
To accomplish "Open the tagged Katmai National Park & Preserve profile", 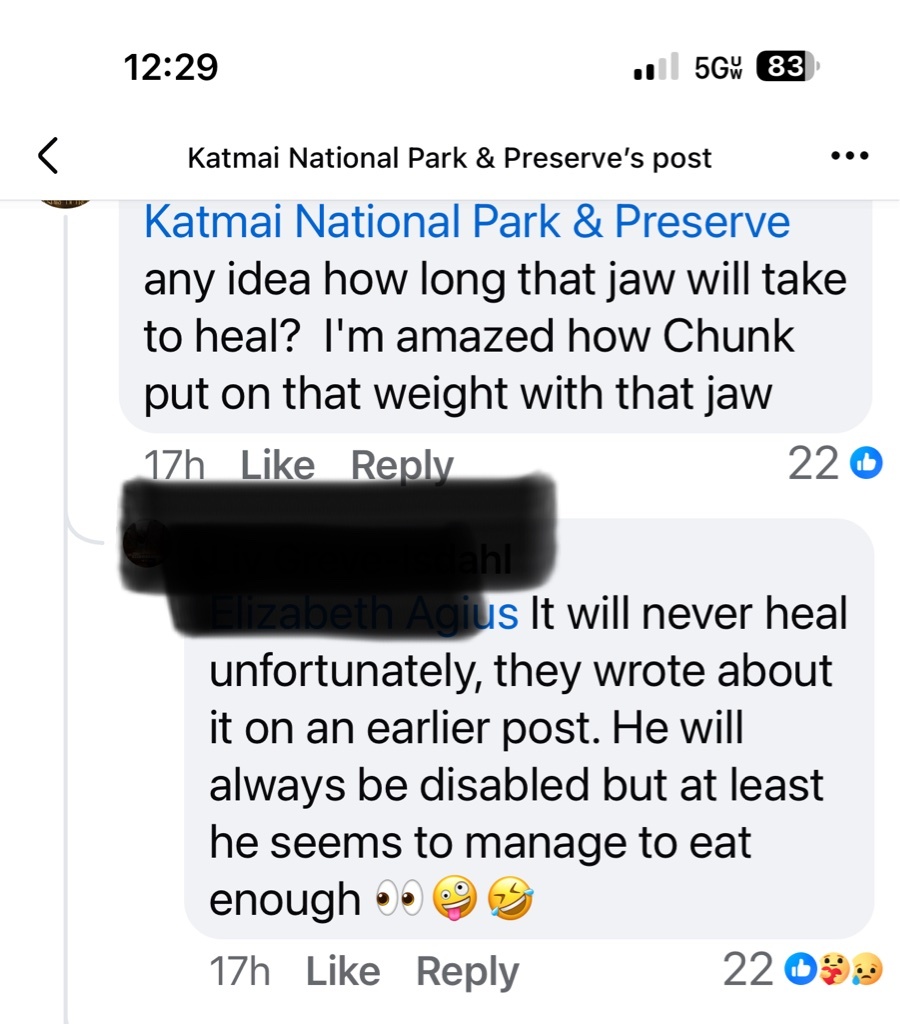I will 467,222.
